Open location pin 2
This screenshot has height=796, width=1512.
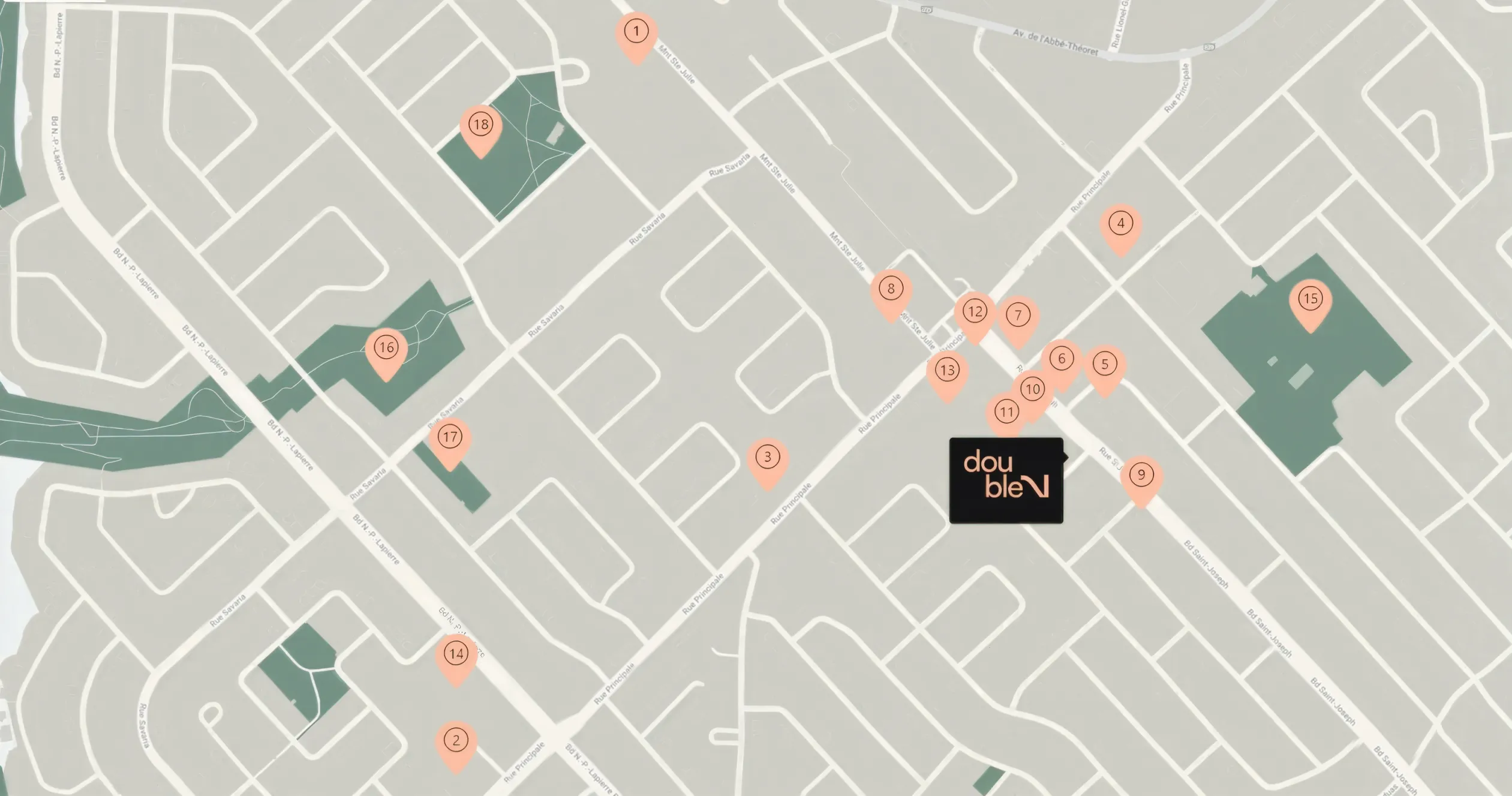[x=456, y=741]
